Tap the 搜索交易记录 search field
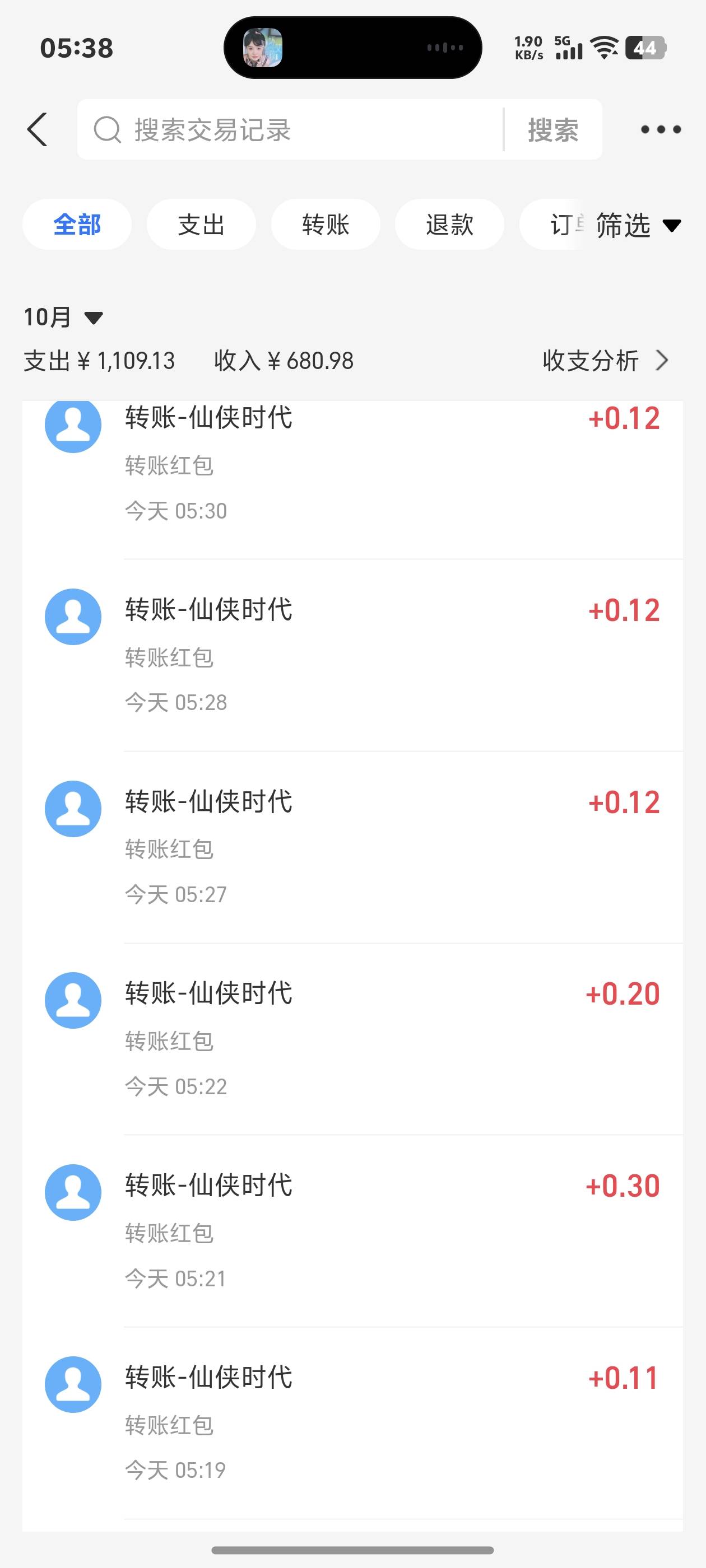The height and width of the screenshot is (1568, 706). click(x=292, y=130)
